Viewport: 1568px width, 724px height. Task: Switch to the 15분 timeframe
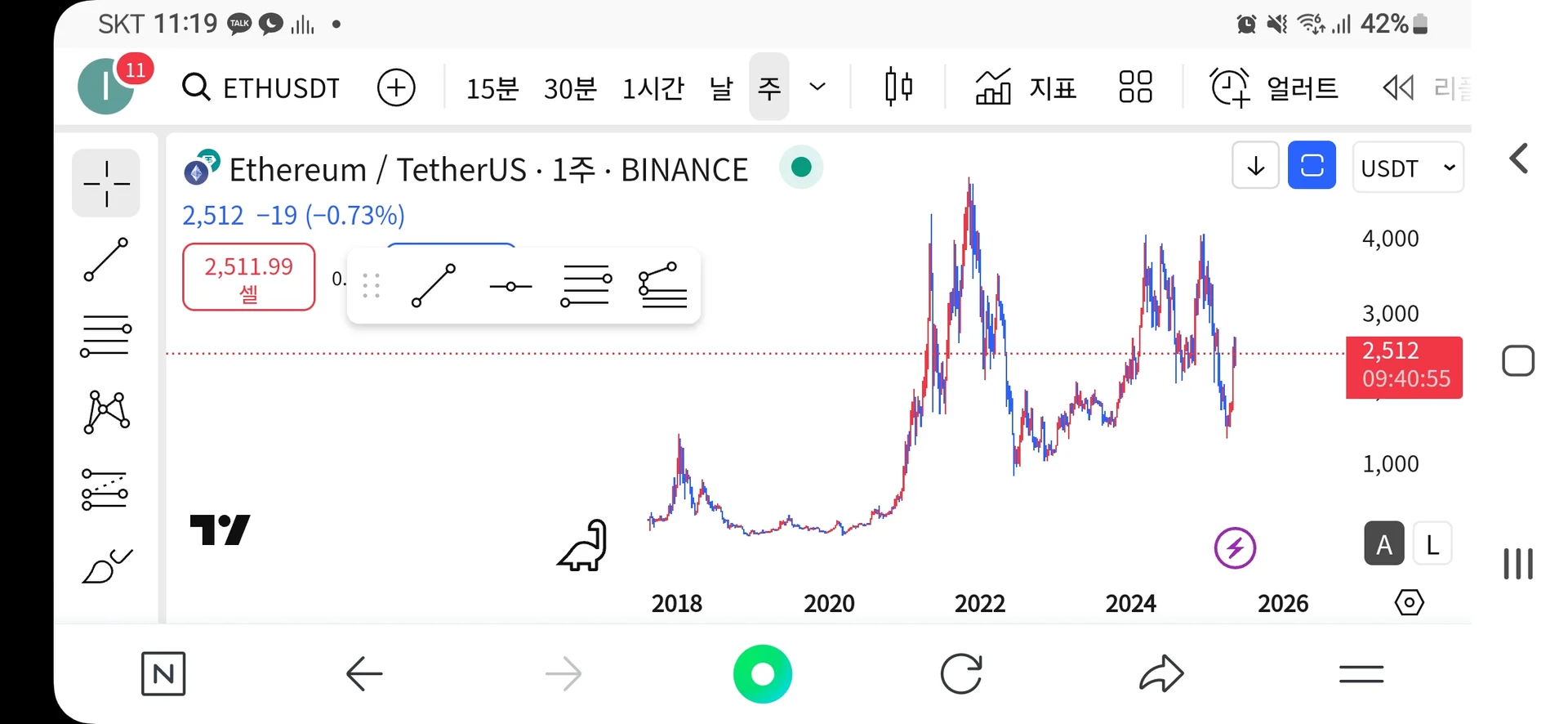pos(492,87)
